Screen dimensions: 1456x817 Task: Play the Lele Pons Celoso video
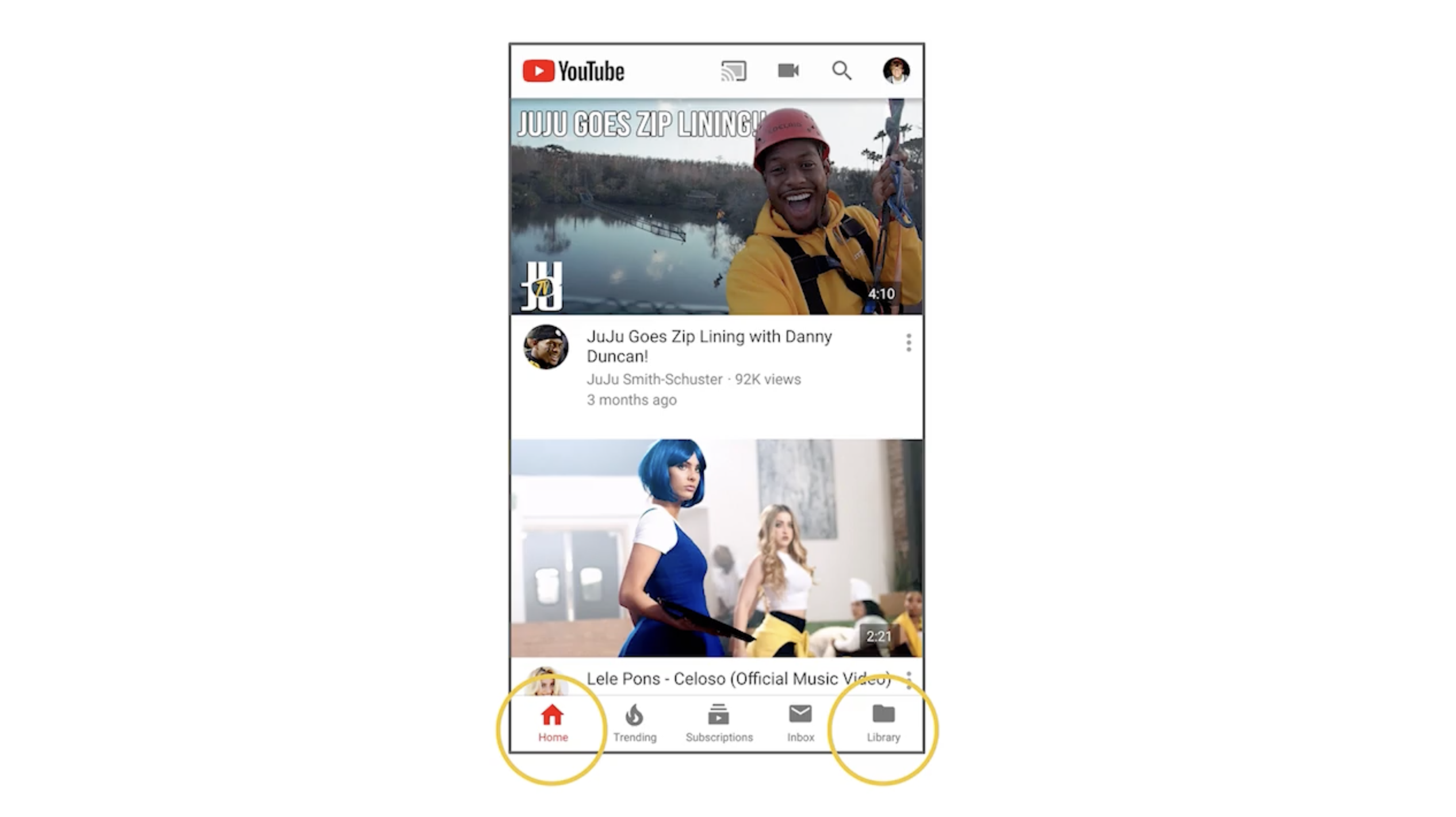pyautogui.click(x=716, y=548)
